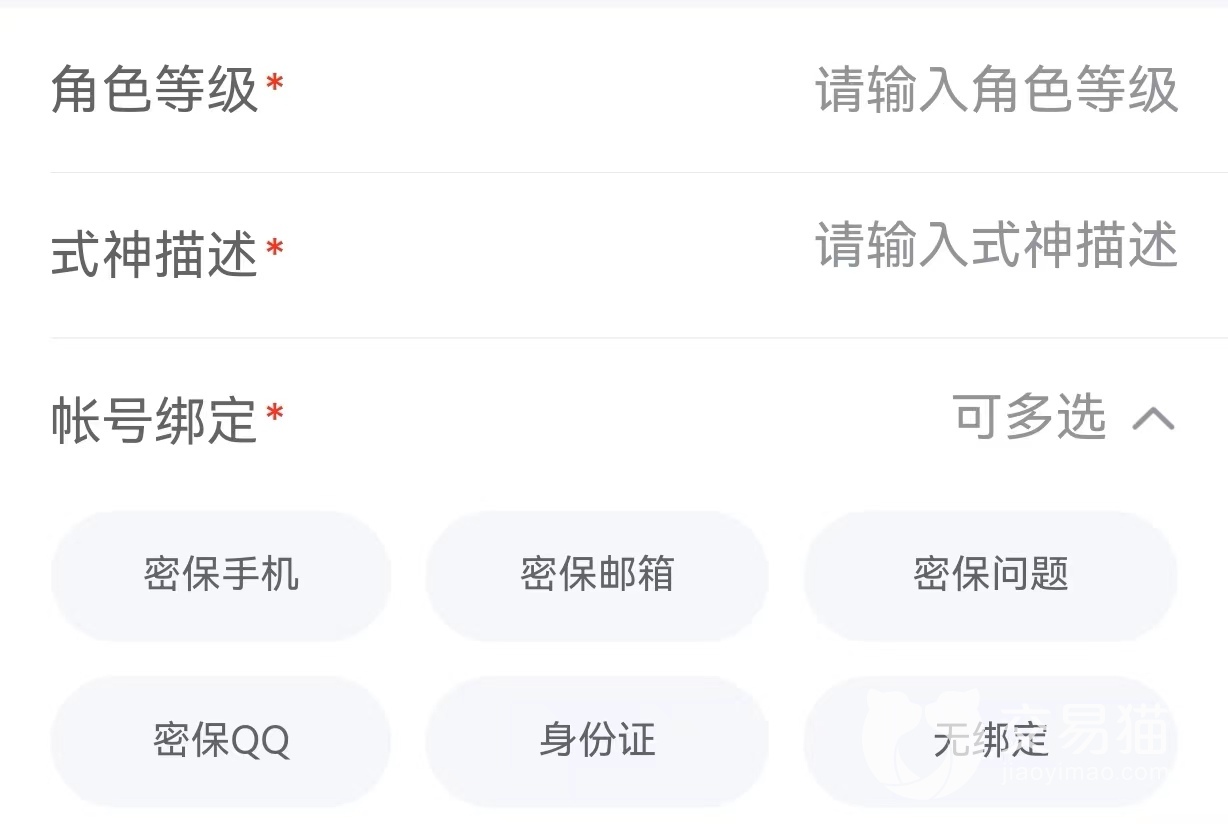The width and height of the screenshot is (1228, 824).
Task: Select the 无绑定 option
Action: point(990,741)
